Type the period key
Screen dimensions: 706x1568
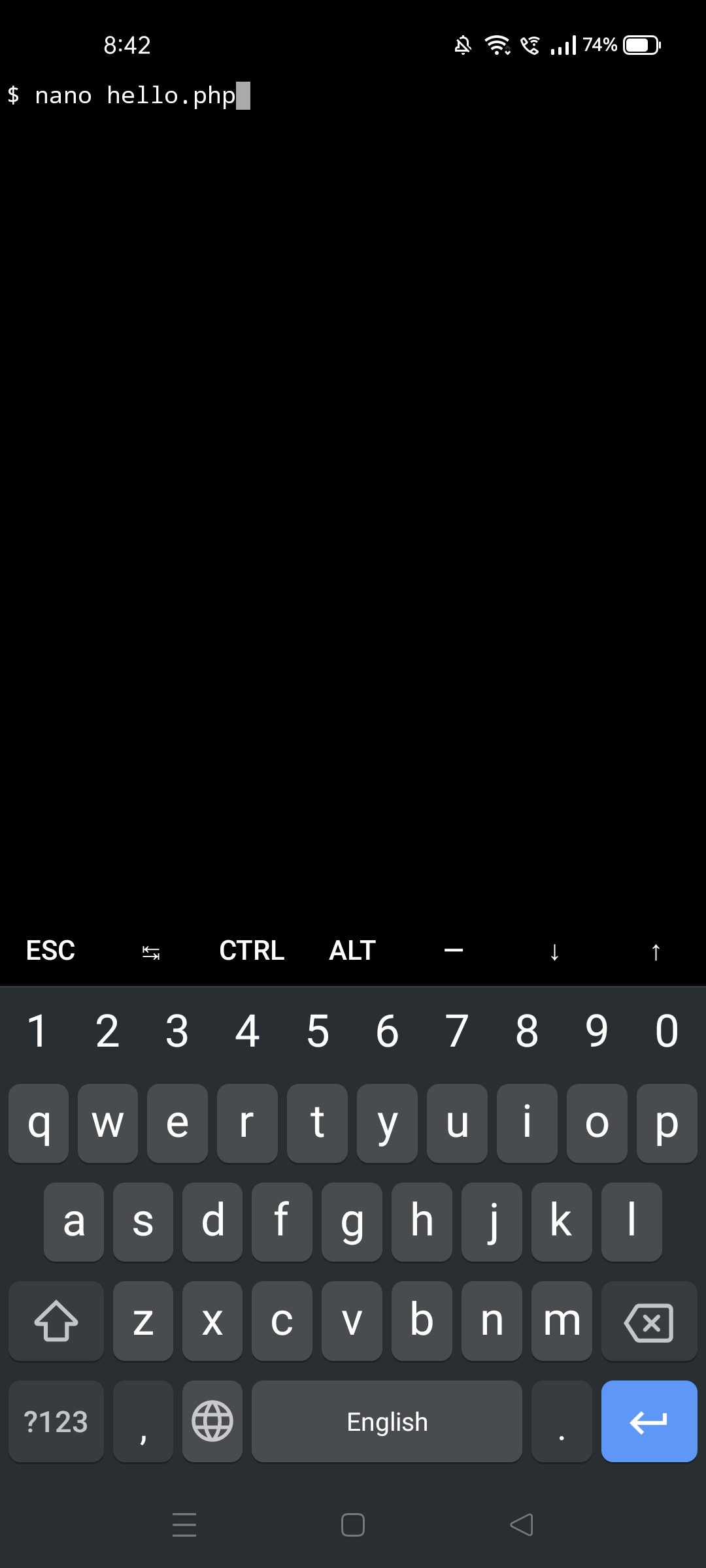562,1421
